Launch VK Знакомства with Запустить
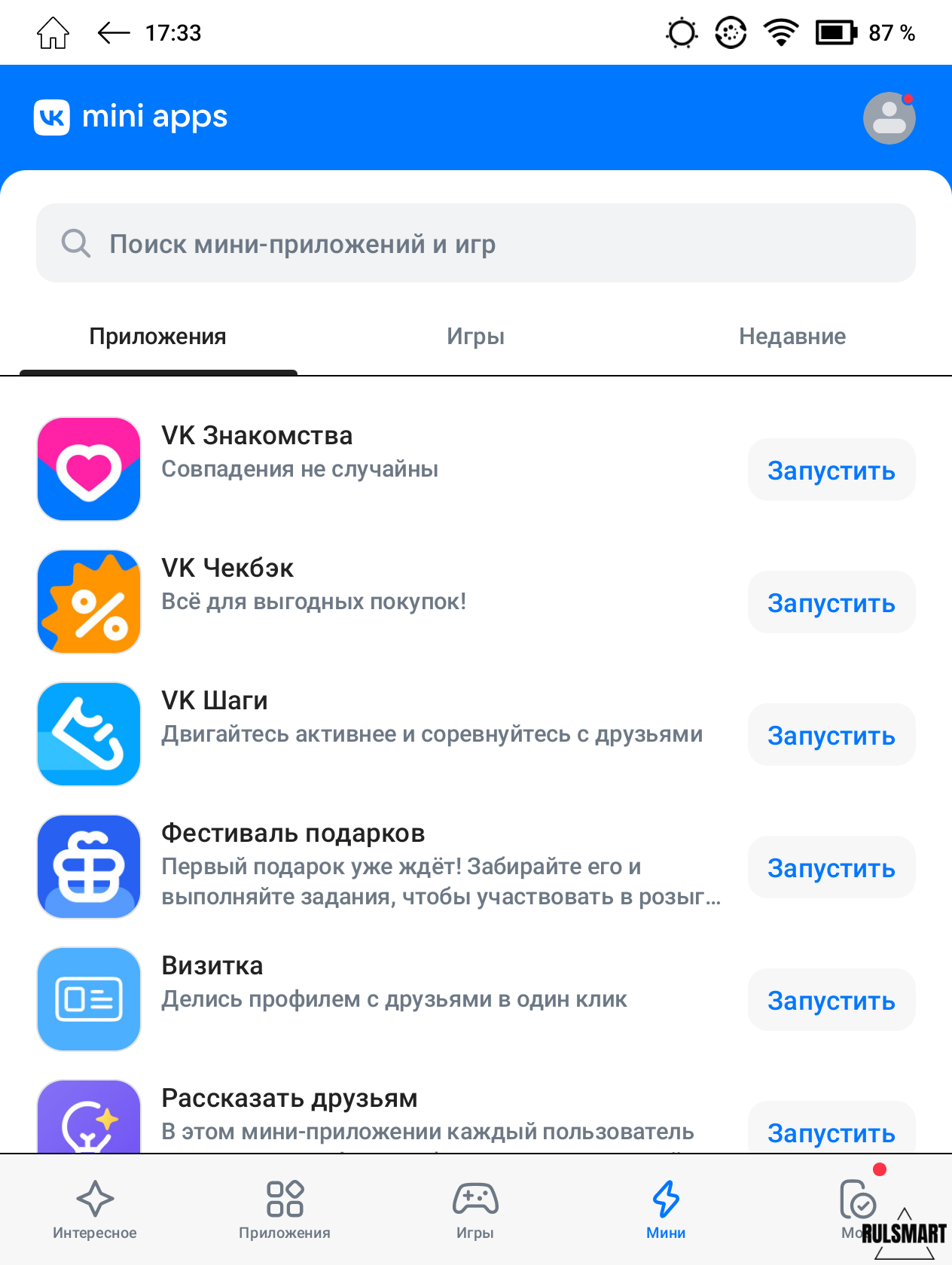The image size is (952, 1265). 831,470
